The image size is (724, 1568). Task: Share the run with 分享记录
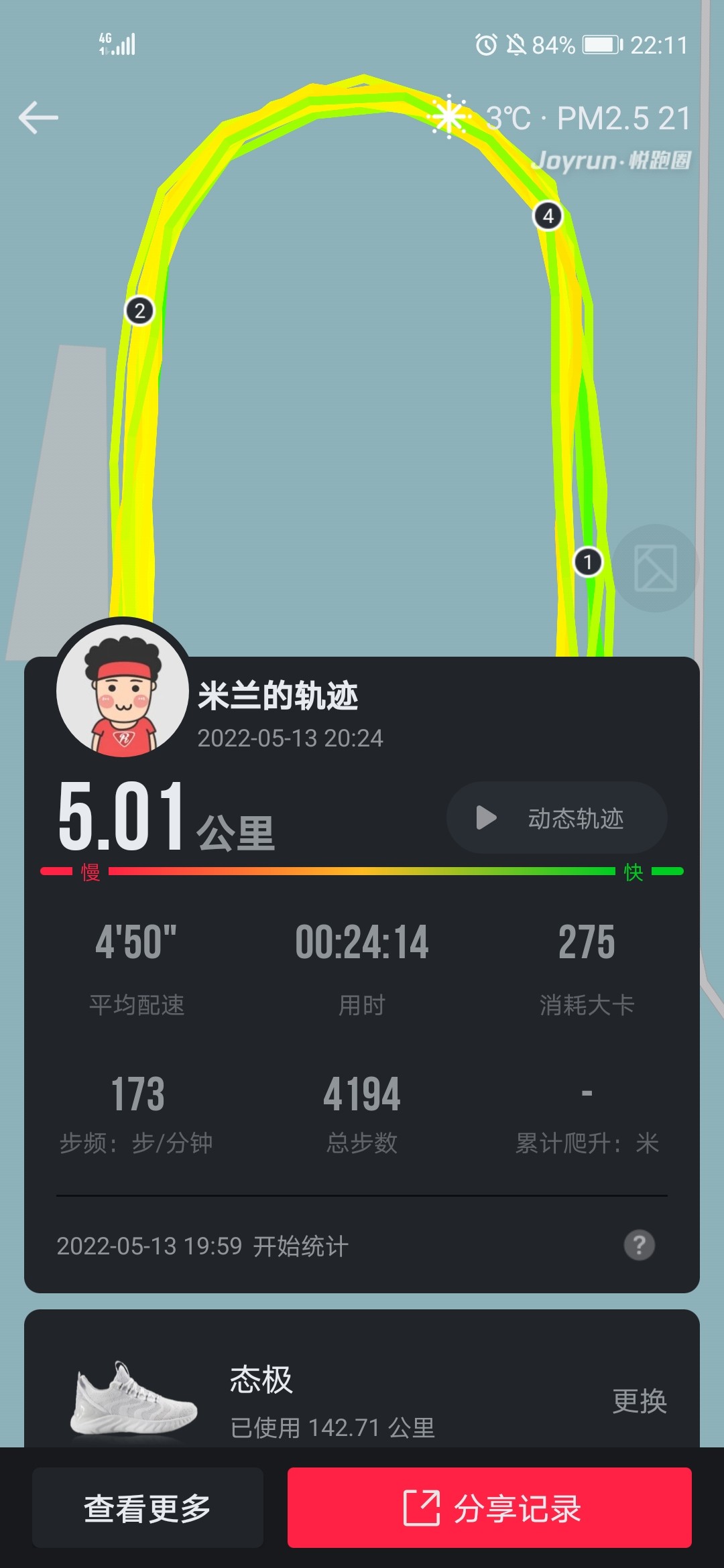pyautogui.click(x=489, y=1508)
